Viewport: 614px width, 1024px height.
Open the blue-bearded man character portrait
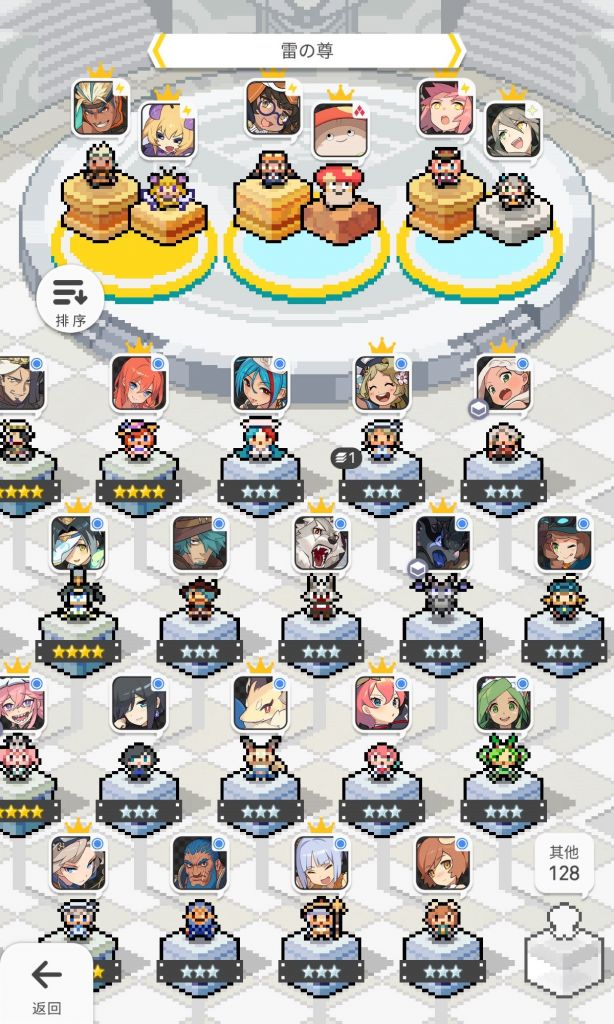[x=199, y=863]
